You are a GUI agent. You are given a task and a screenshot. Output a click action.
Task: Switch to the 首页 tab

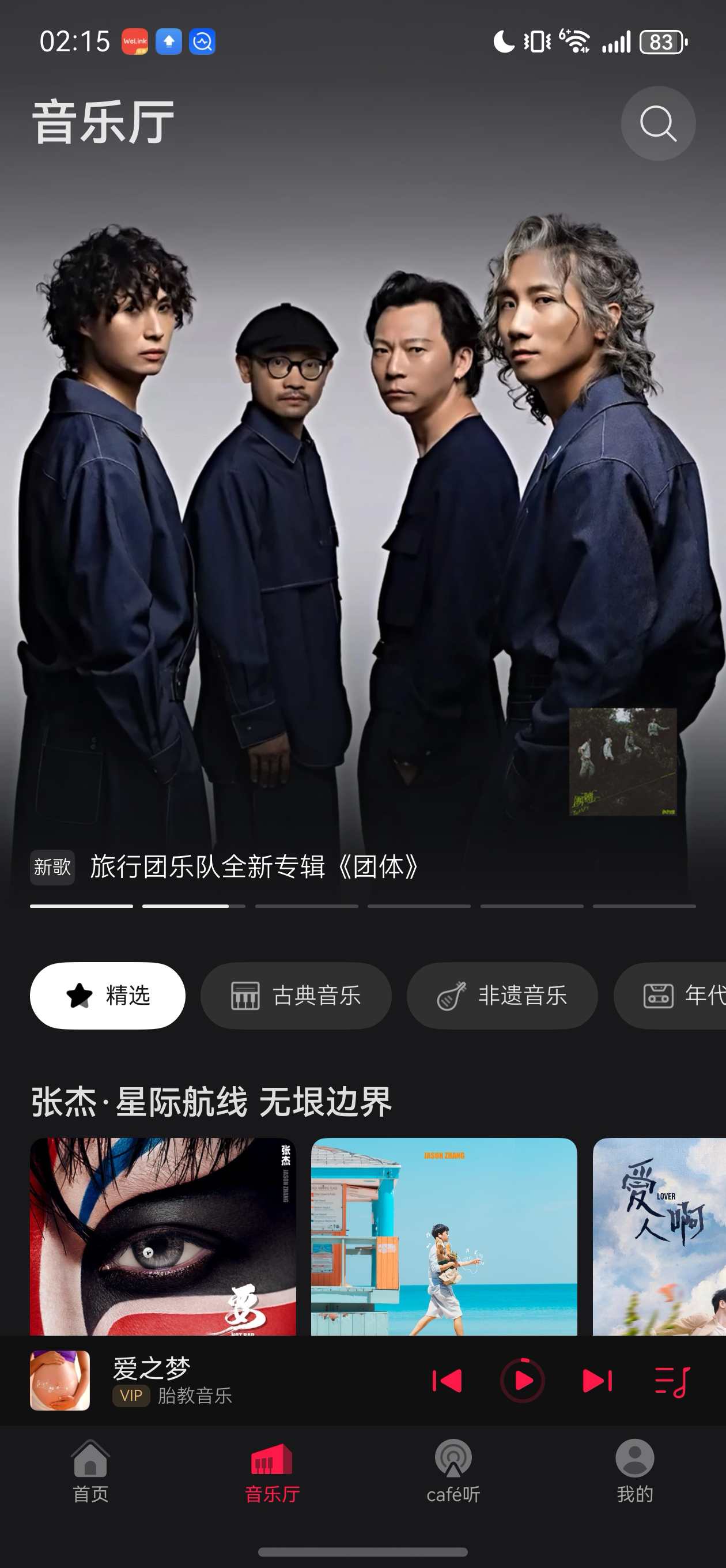(90, 1471)
